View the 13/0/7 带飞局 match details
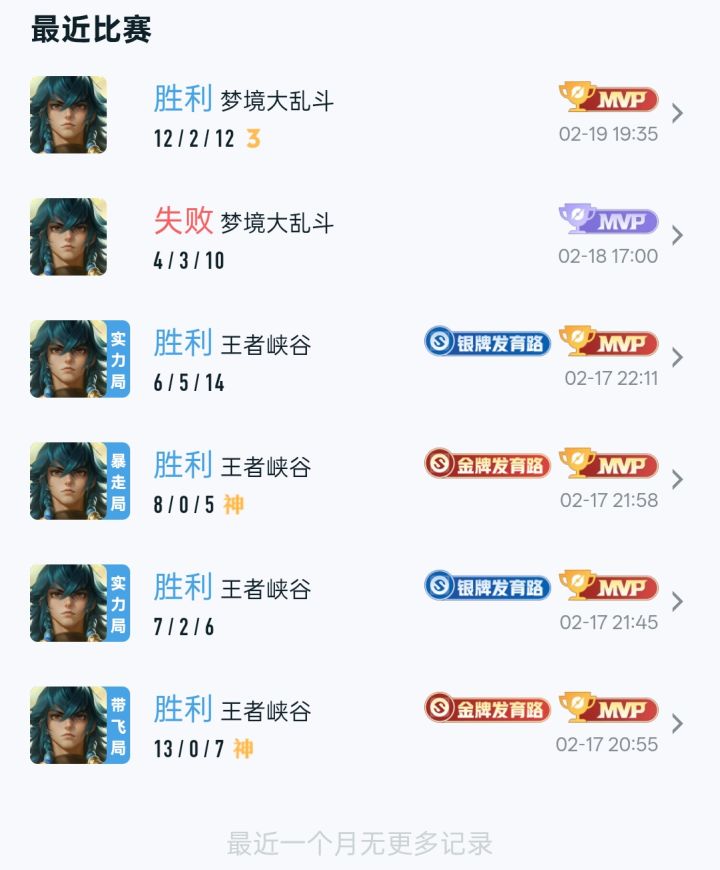The height and width of the screenshot is (870, 720). (x=360, y=725)
